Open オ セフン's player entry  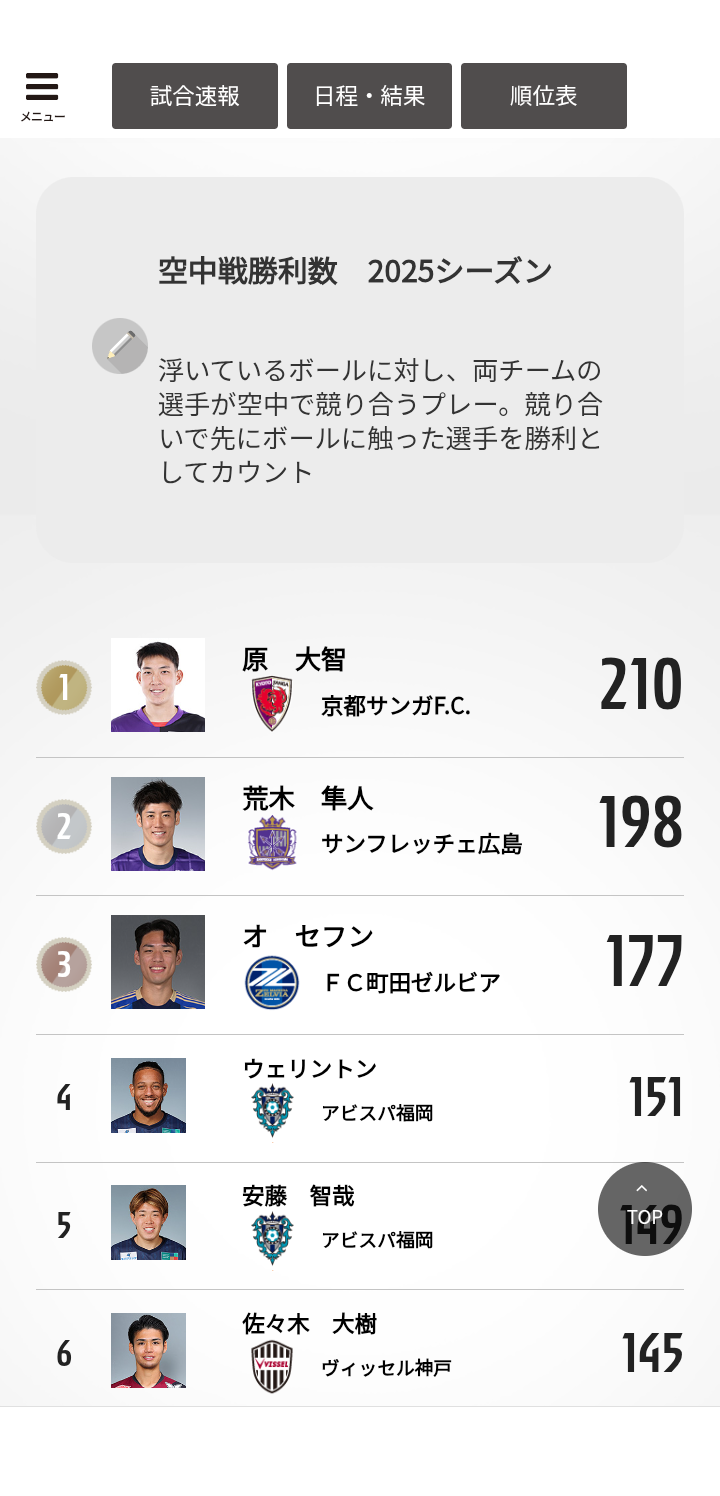click(360, 963)
